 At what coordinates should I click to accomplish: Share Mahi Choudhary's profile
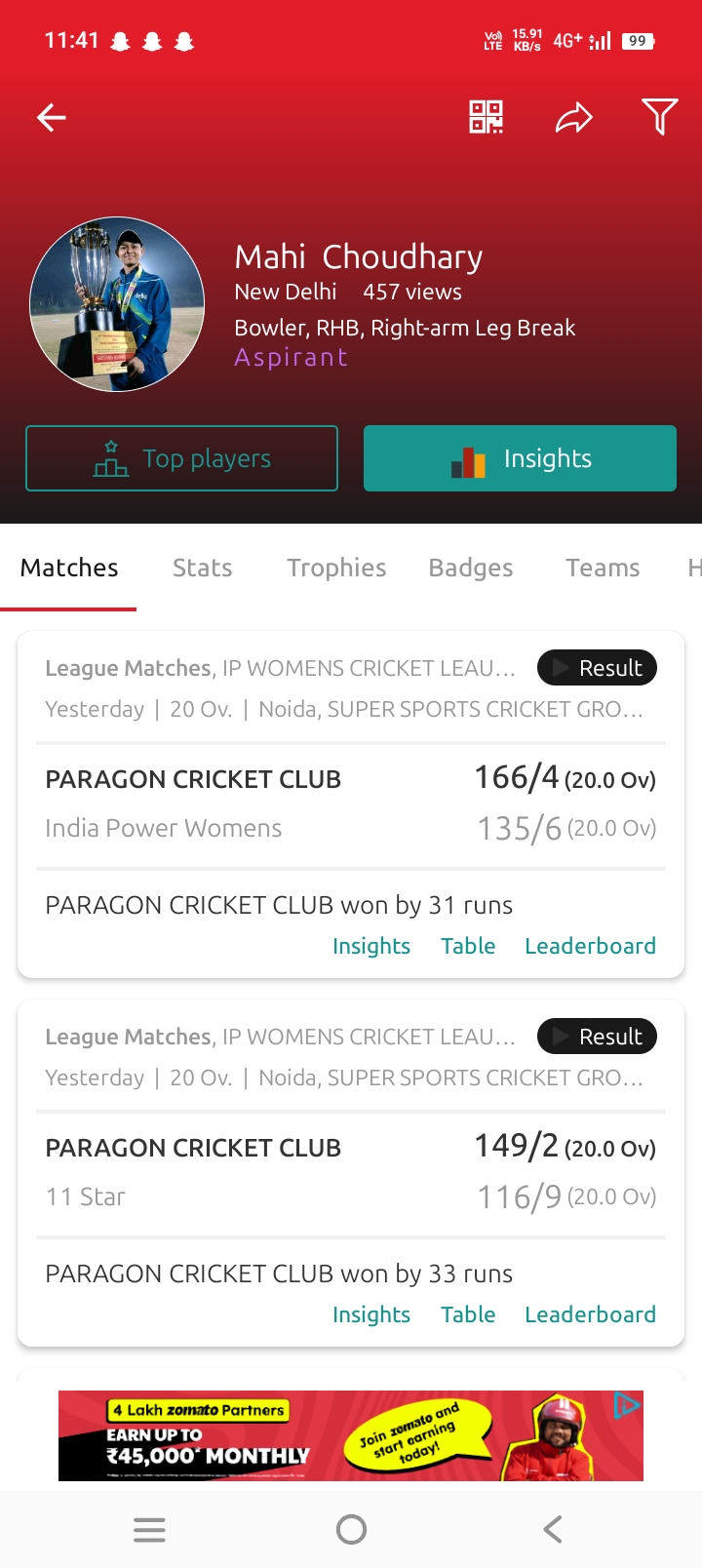pyautogui.click(x=573, y=118)
